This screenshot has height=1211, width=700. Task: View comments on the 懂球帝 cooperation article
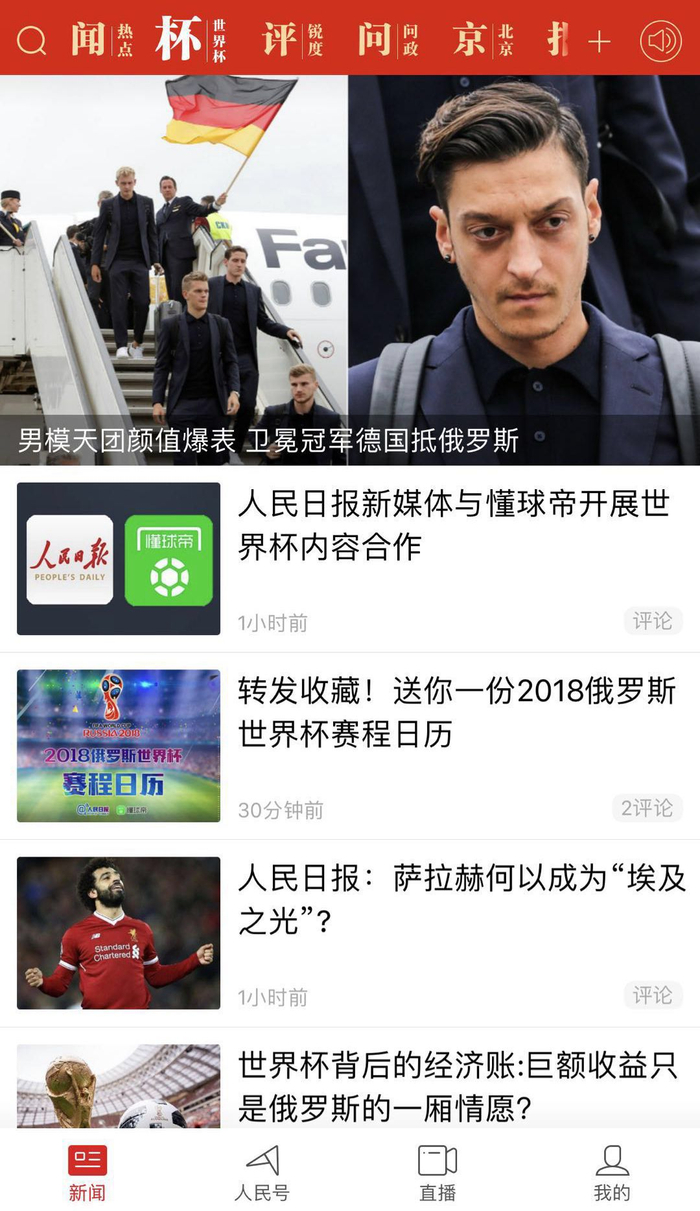pyautogui.click(x=652, y=621)
